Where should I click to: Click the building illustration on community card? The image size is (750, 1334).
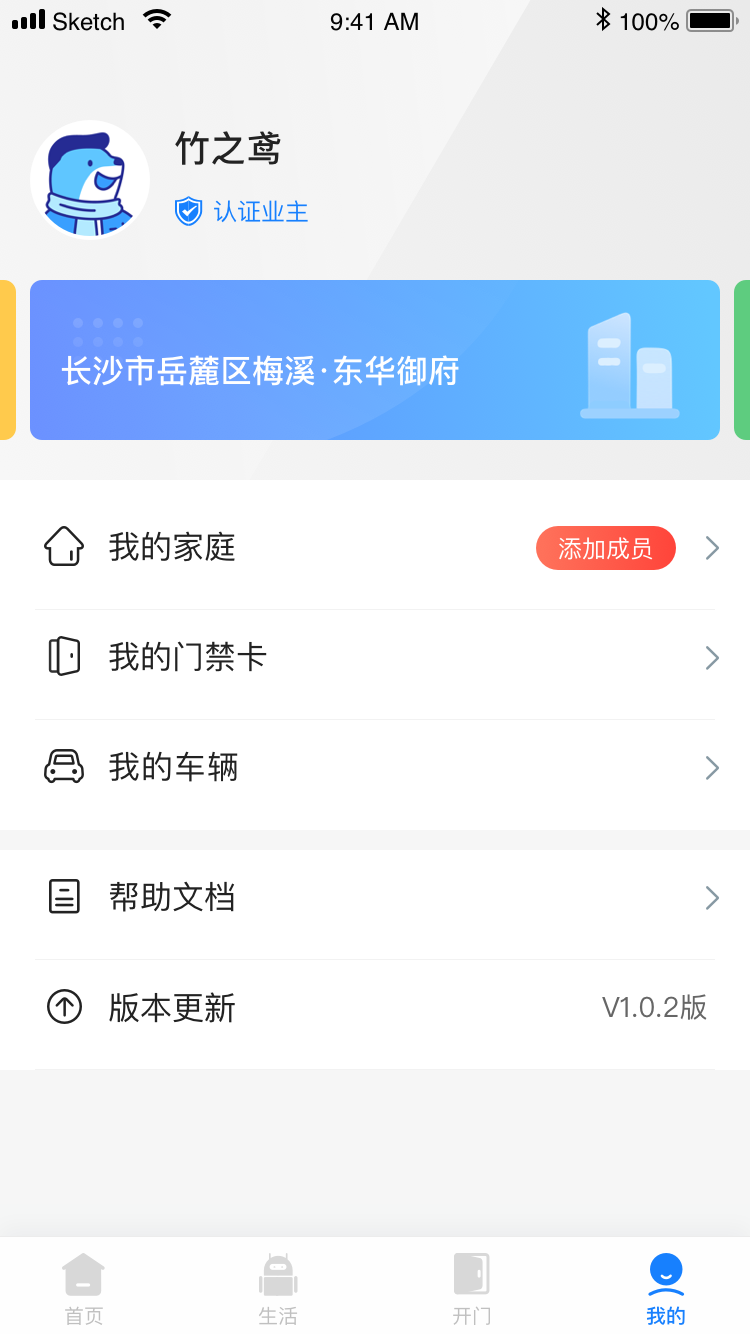pyautogui.click(x=630, y=365)
